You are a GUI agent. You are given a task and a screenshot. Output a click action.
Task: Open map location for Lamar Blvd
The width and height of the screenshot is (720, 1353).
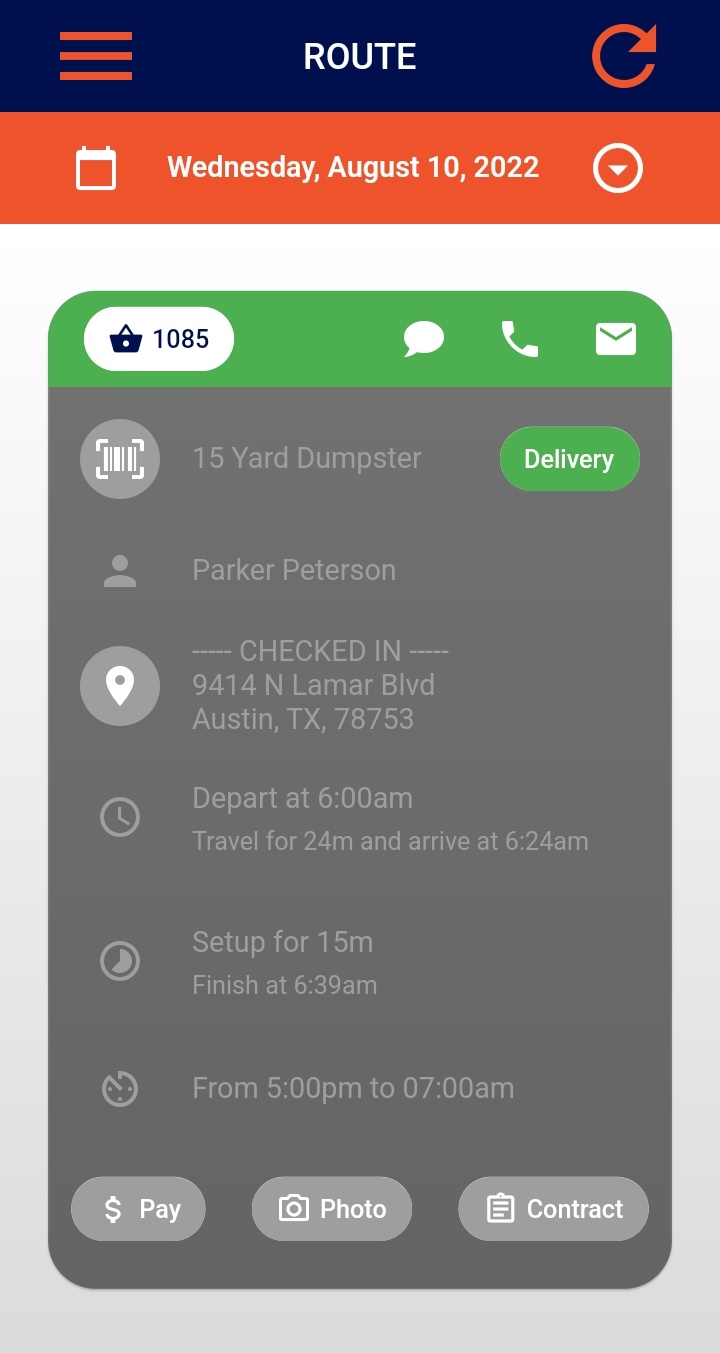120,686
